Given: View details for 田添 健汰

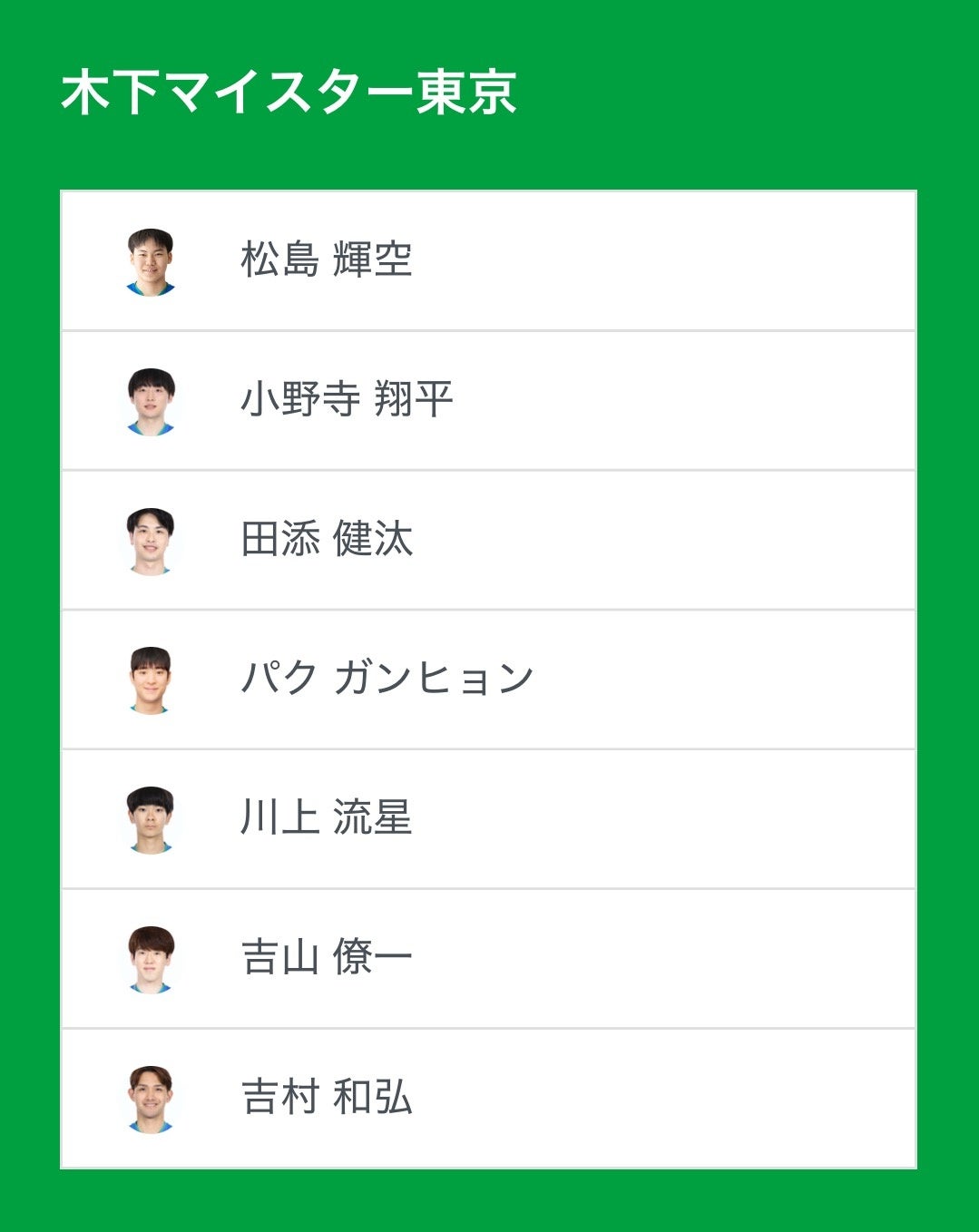Looking at the screenshot, I should (327, 540).
